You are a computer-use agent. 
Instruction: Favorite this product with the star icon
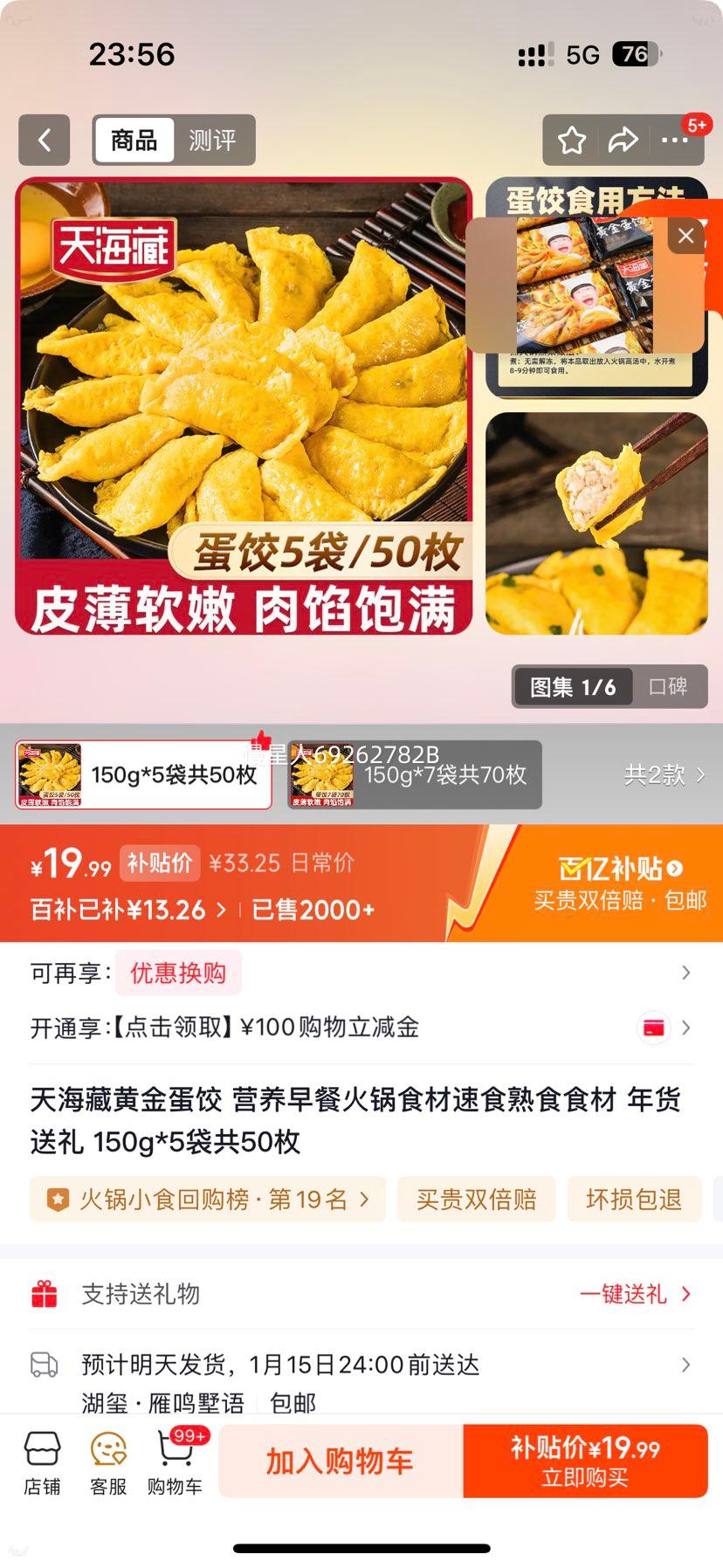(572, 140)
